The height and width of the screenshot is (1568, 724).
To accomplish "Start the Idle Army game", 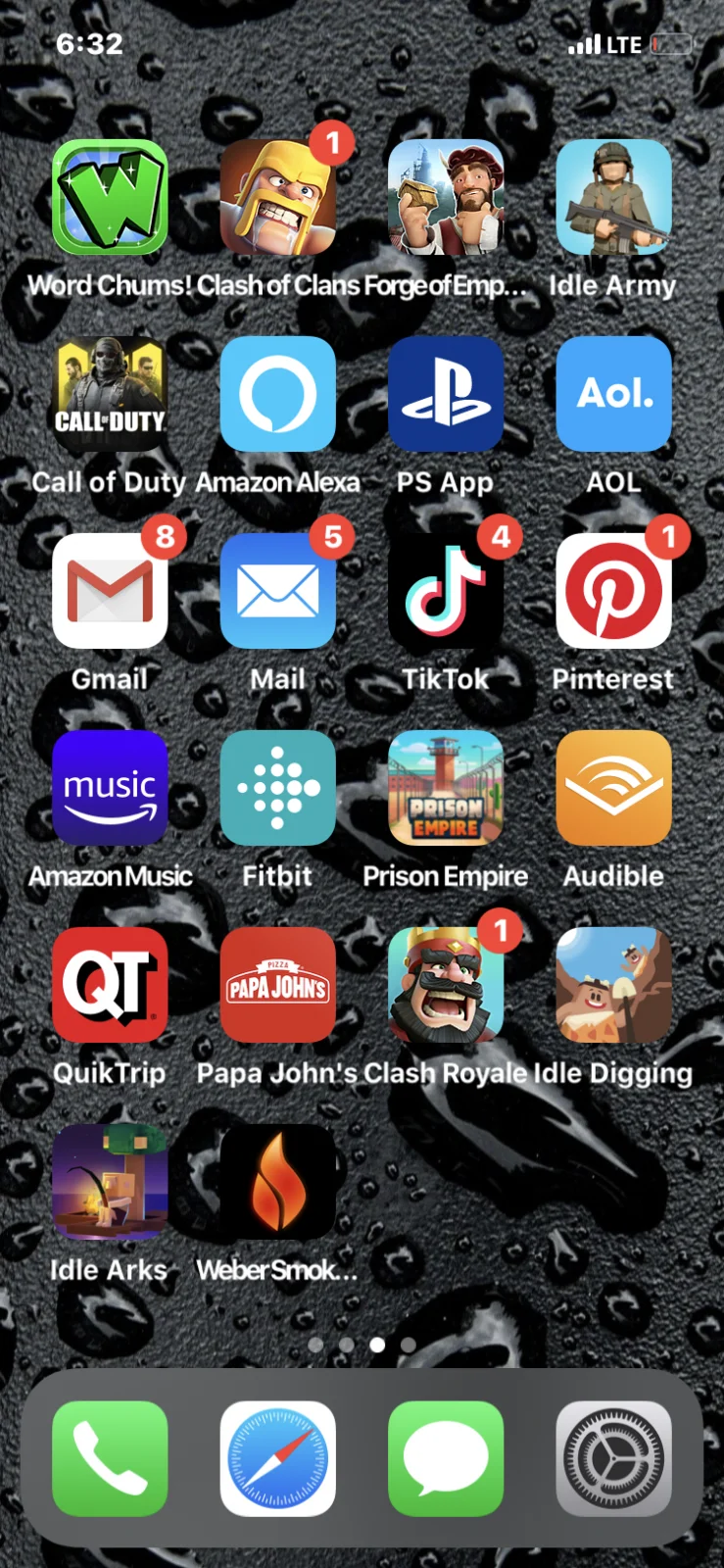I will point(613,197).
